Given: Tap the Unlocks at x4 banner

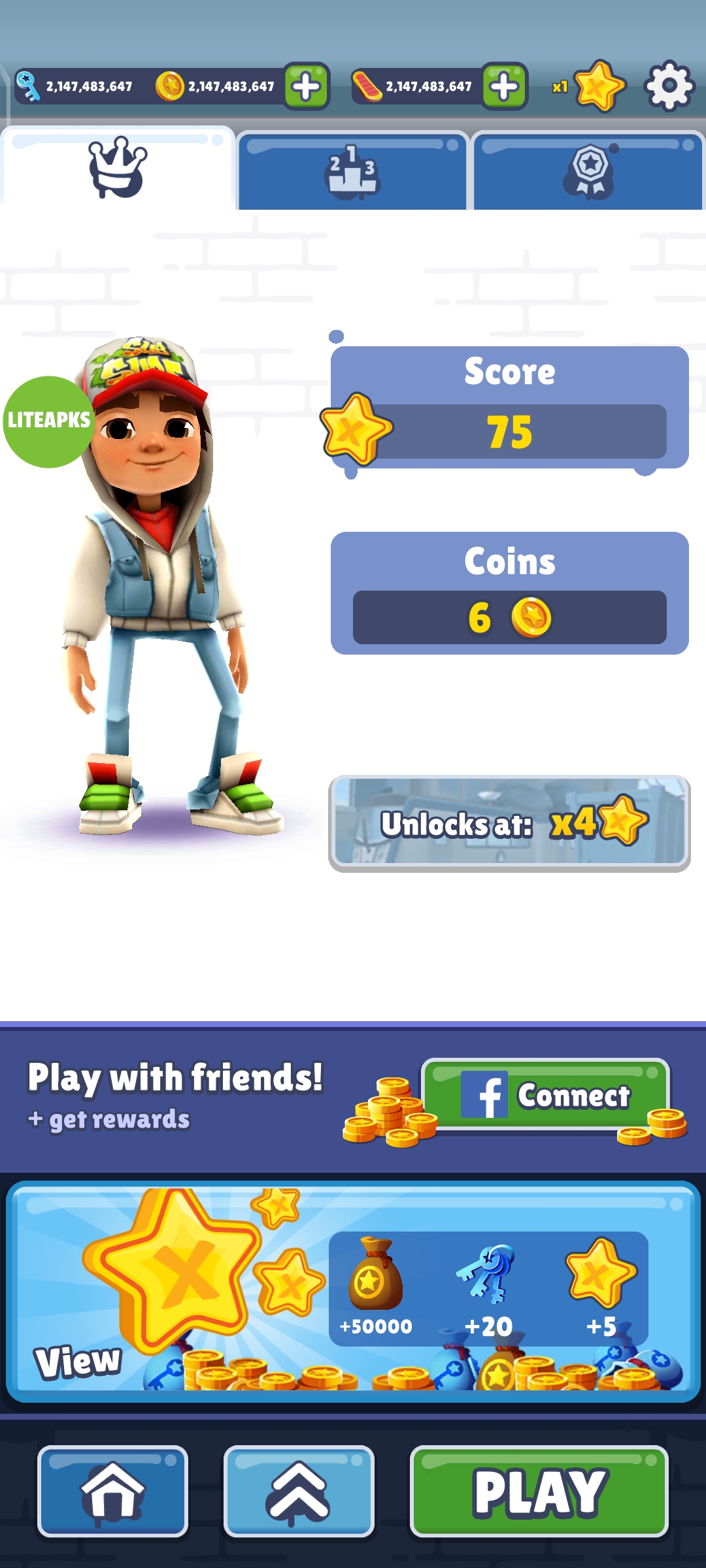Looking at the screenshot, I should click(509, 823).
